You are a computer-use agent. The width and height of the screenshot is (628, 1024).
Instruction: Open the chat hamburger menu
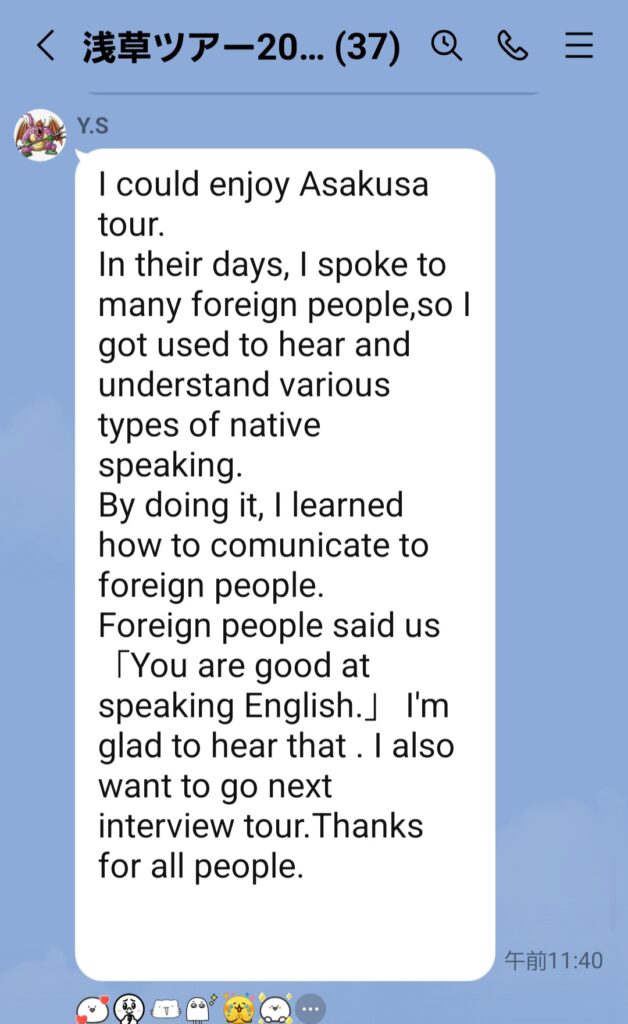tap(579, 46)
